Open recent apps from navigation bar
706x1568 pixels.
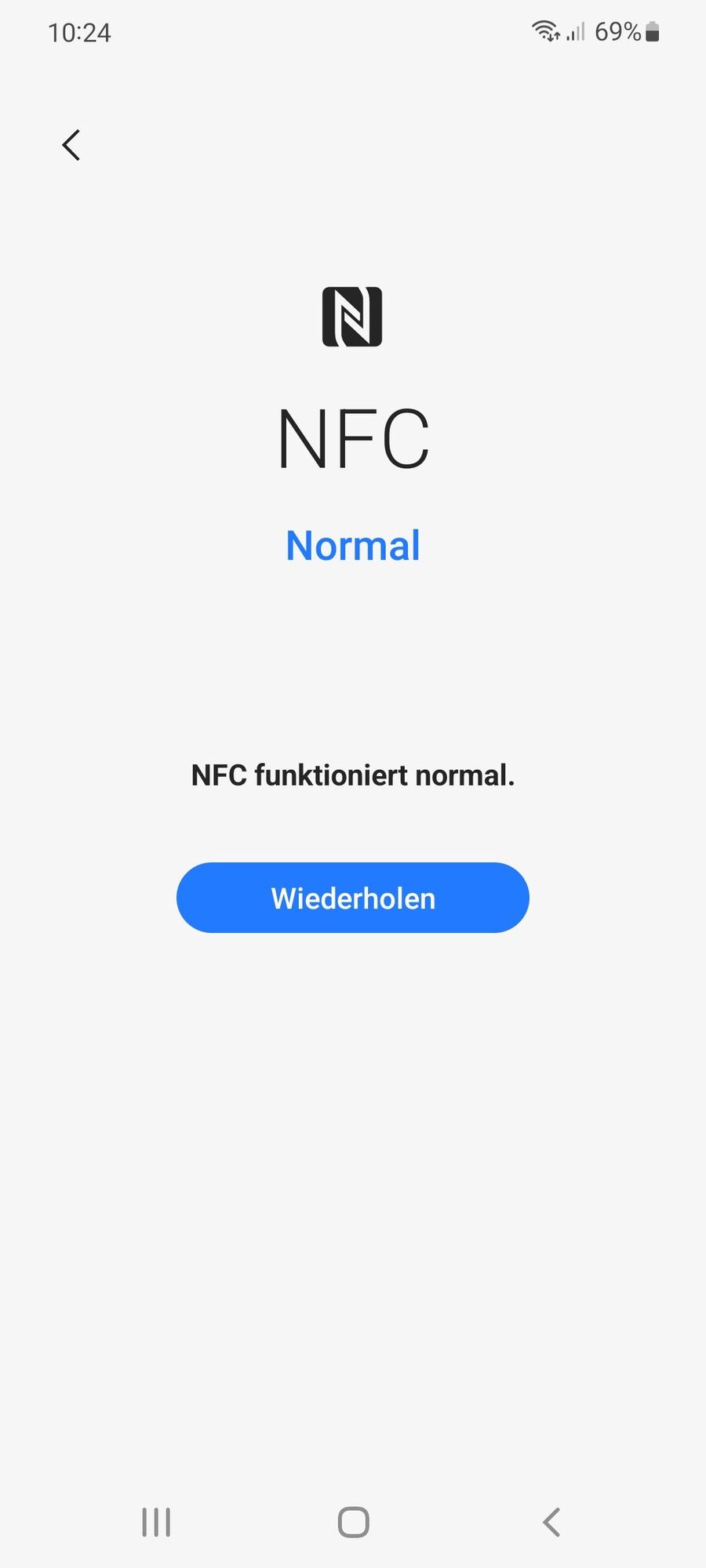[x=156, y=1523]
